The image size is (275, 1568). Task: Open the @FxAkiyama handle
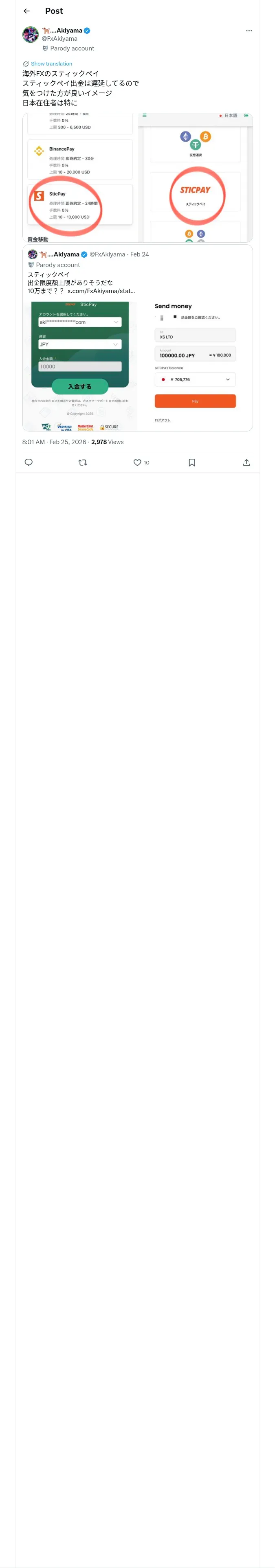[60, 39]
